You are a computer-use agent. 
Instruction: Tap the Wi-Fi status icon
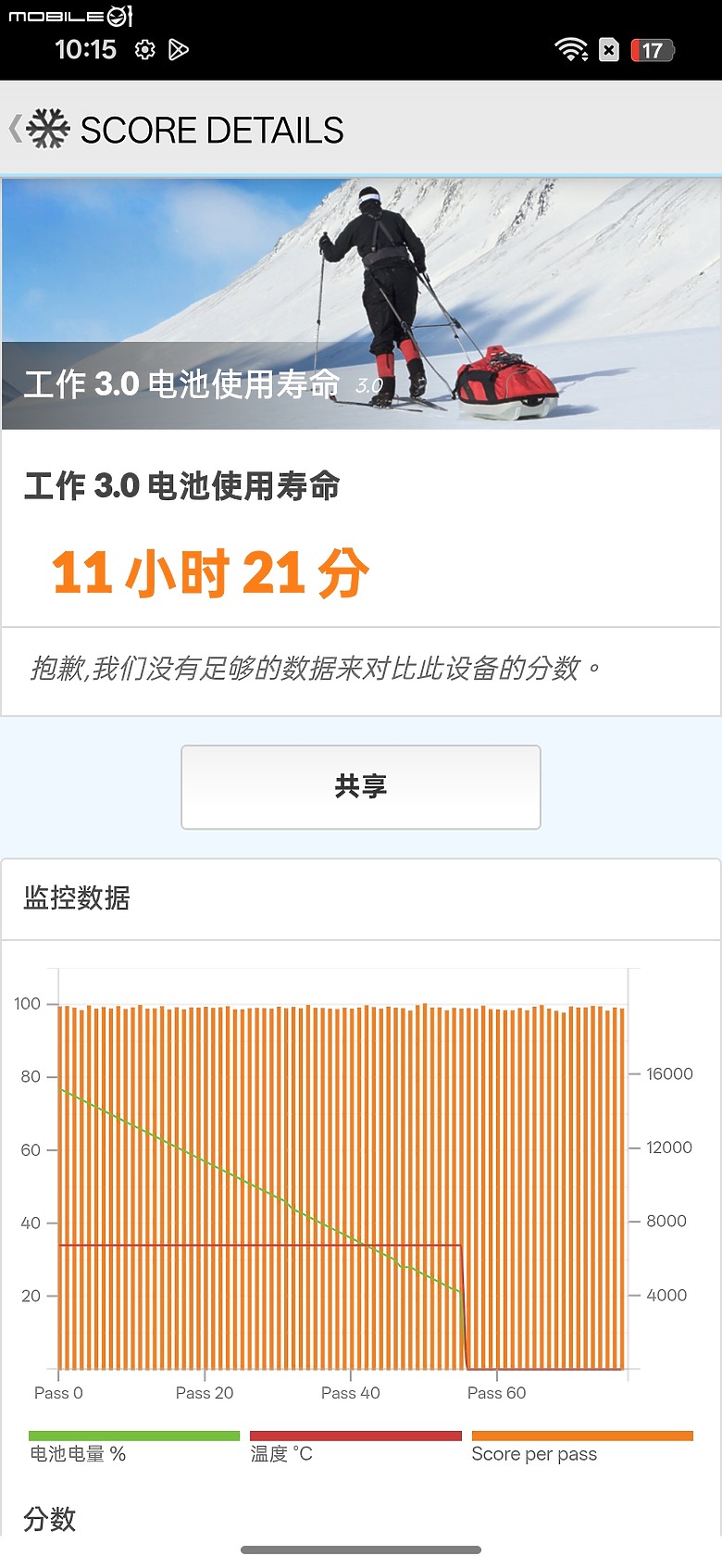pyautogui.click(x=574, y=50)
